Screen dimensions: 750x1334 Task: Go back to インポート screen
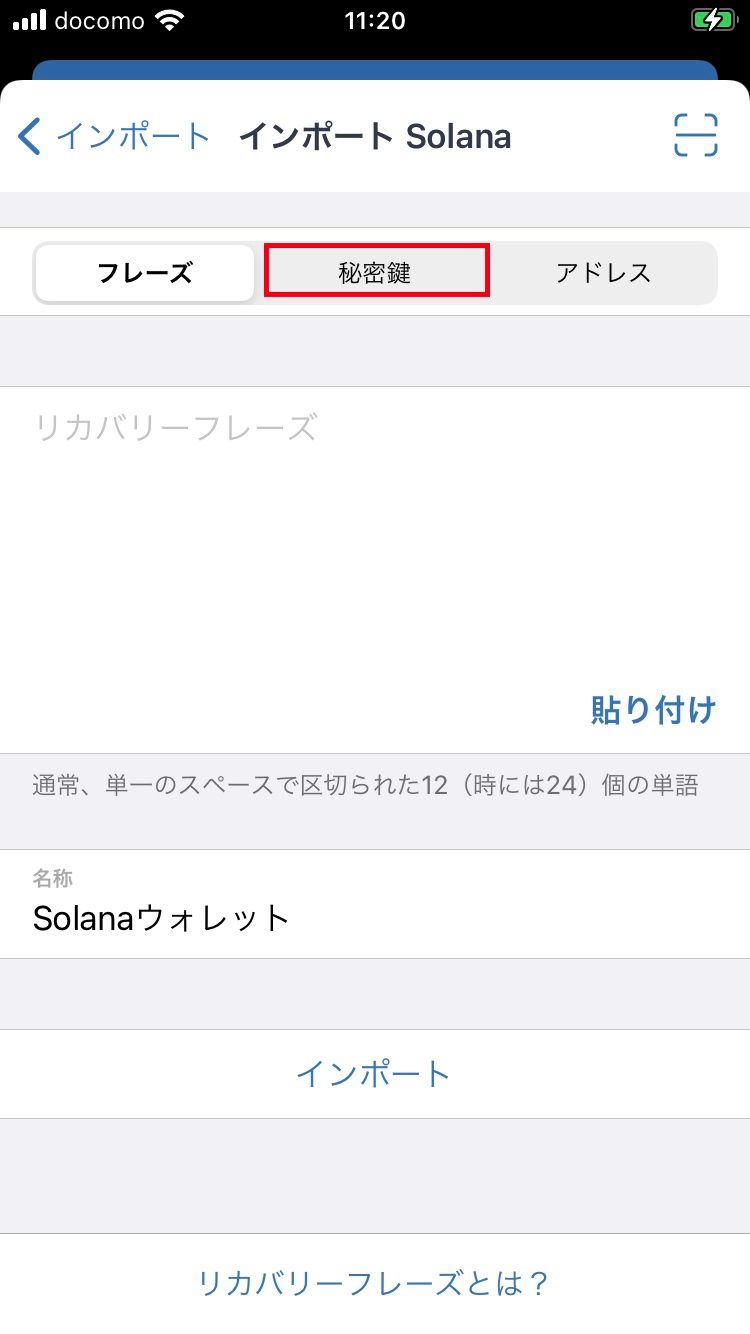pos(112,137)
